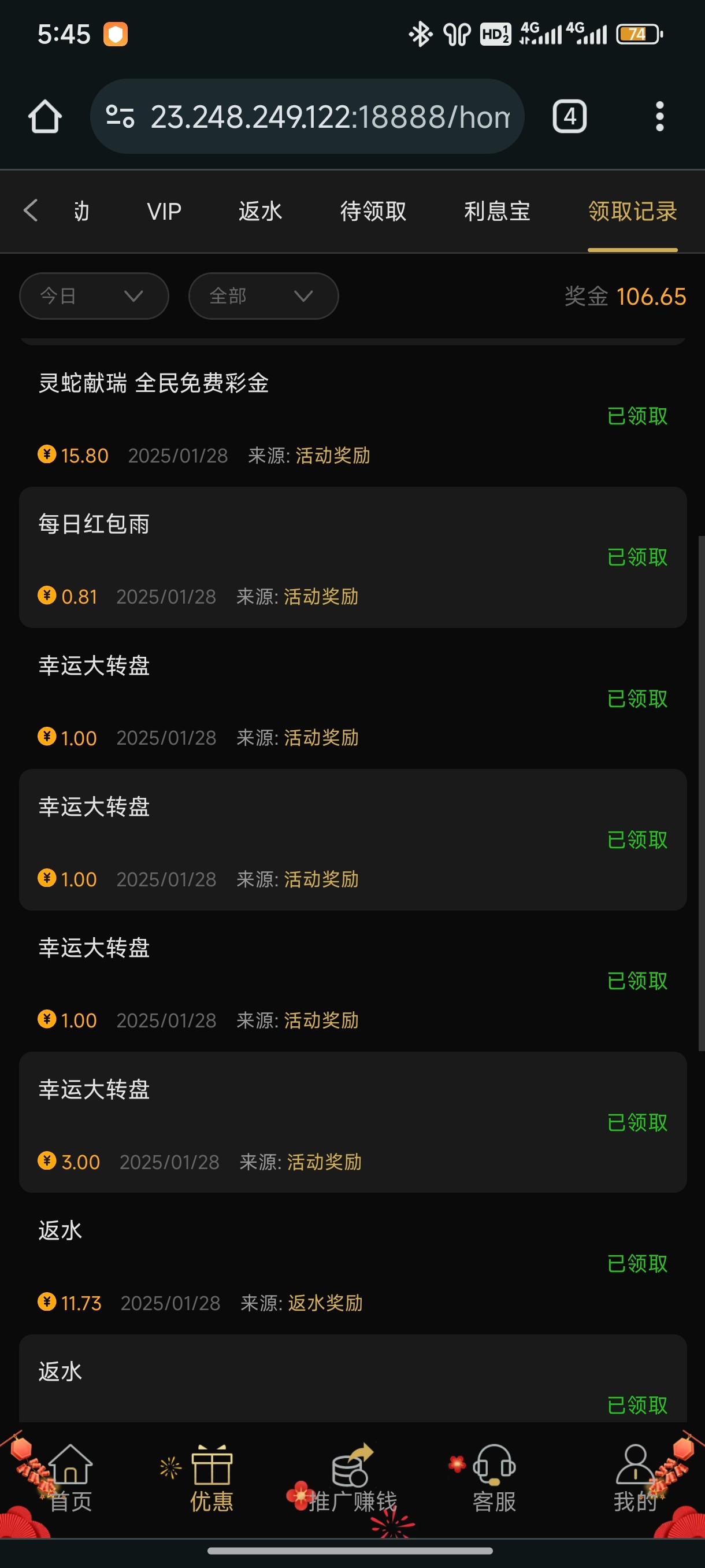705x1568 pixels.
Task: Go to the browser home page
Action: point(44,116)
